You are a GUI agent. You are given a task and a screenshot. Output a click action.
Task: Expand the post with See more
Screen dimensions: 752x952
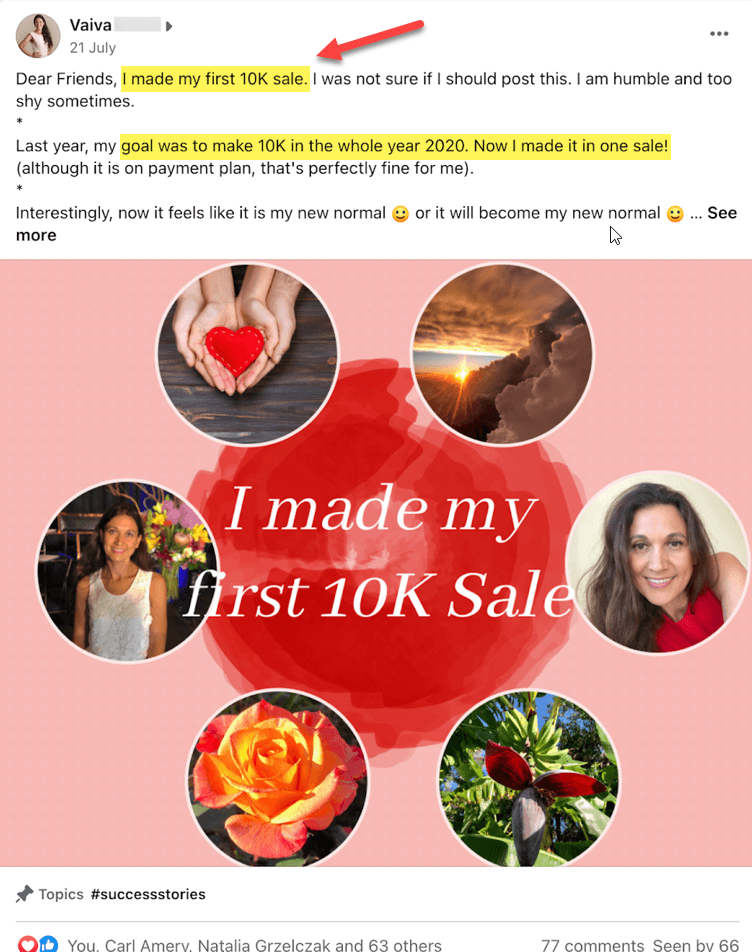(721, 213)
